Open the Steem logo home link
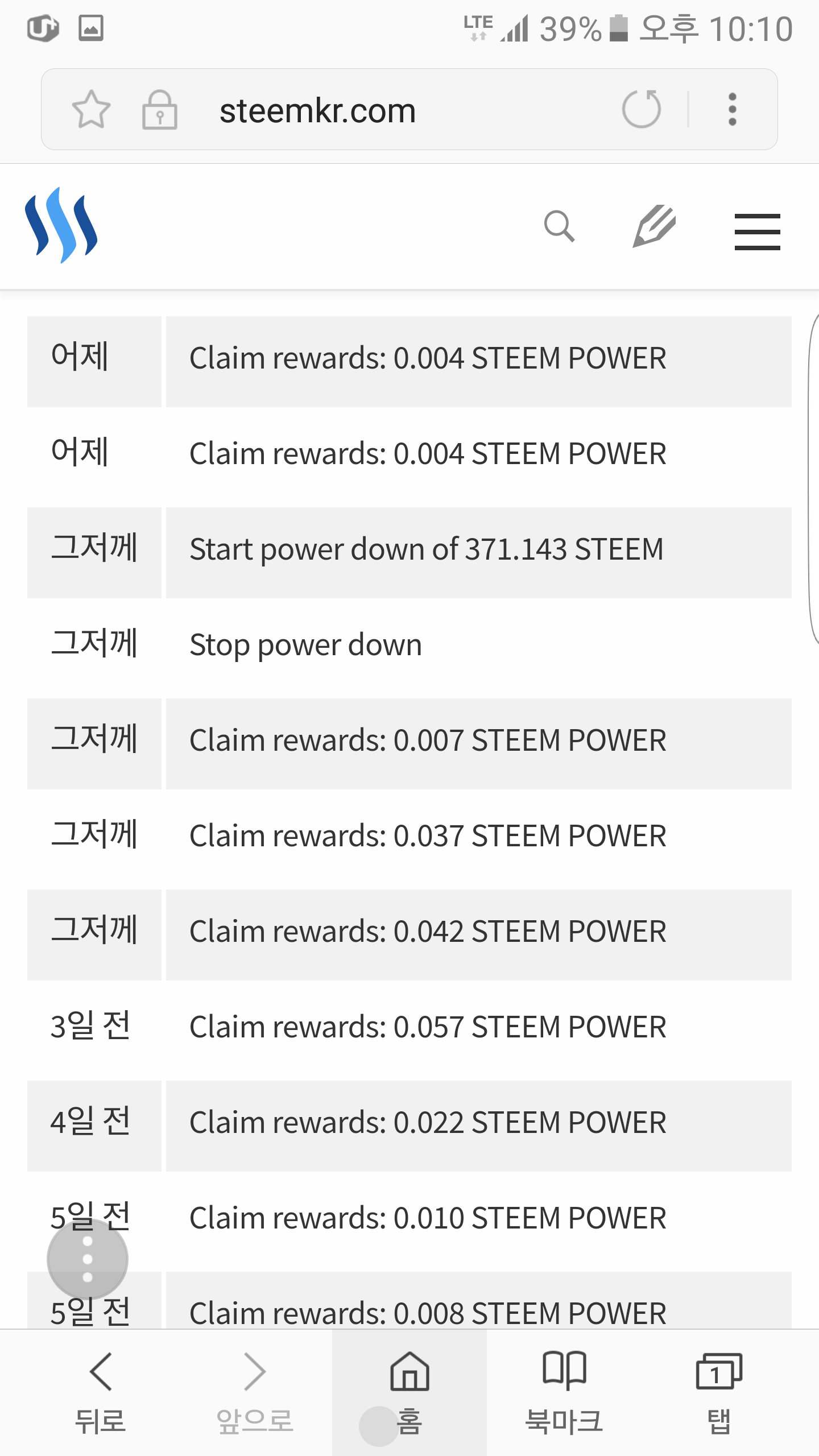Screen dimensions: 819x1456 pyautogui.click(x=61, y=225)
